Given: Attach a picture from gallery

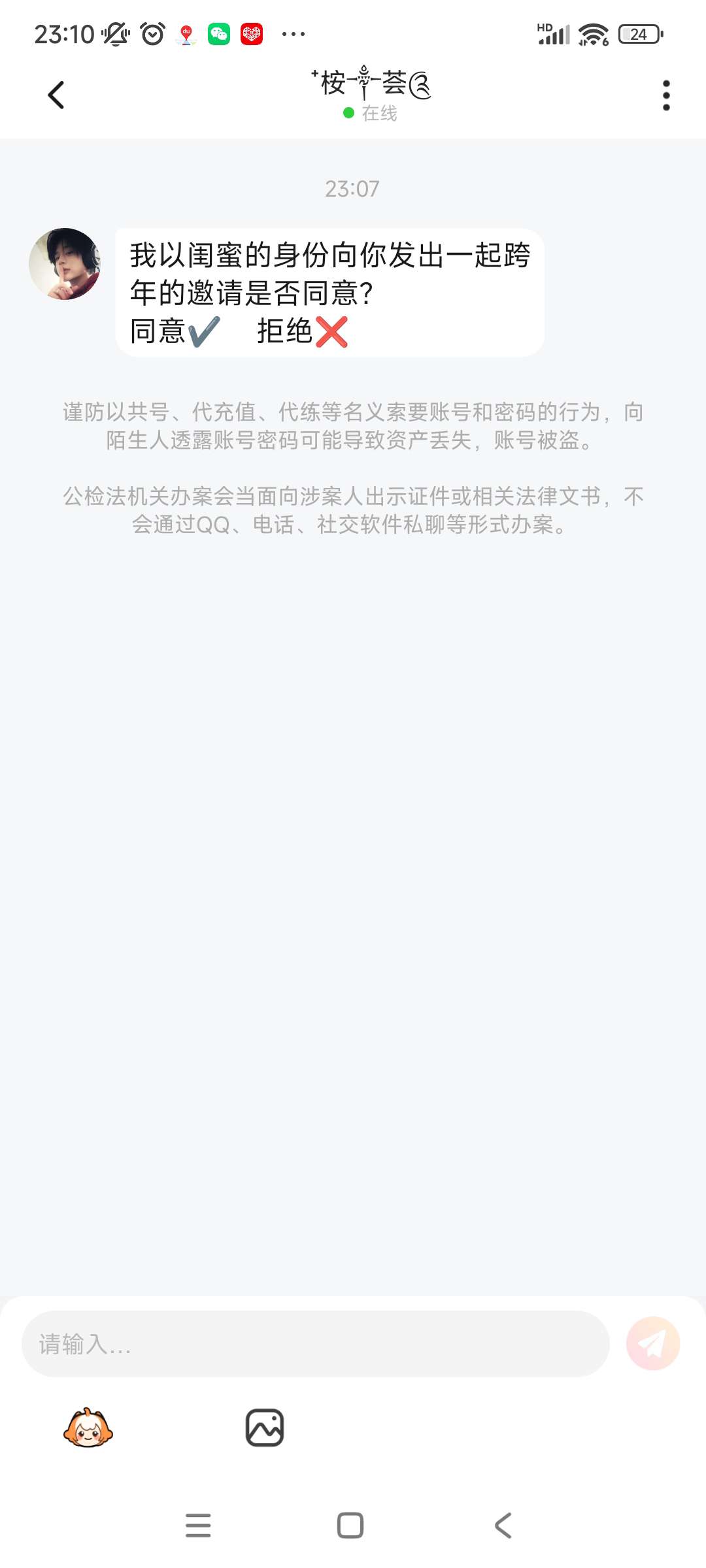Looking at the screenshot, I should (265, 1428).
